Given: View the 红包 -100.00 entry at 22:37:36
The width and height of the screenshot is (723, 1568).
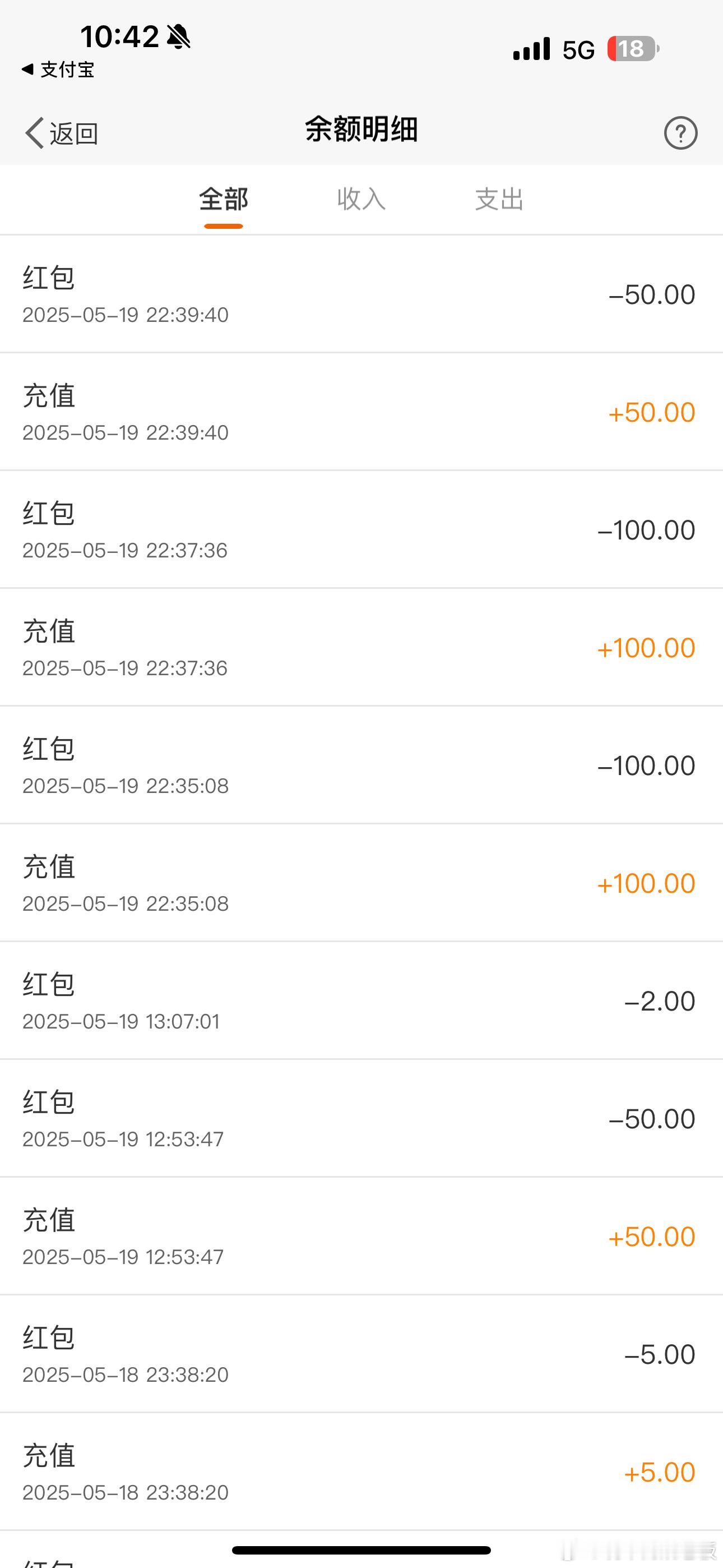Looking at the screenshot, I should pos(361,529).
